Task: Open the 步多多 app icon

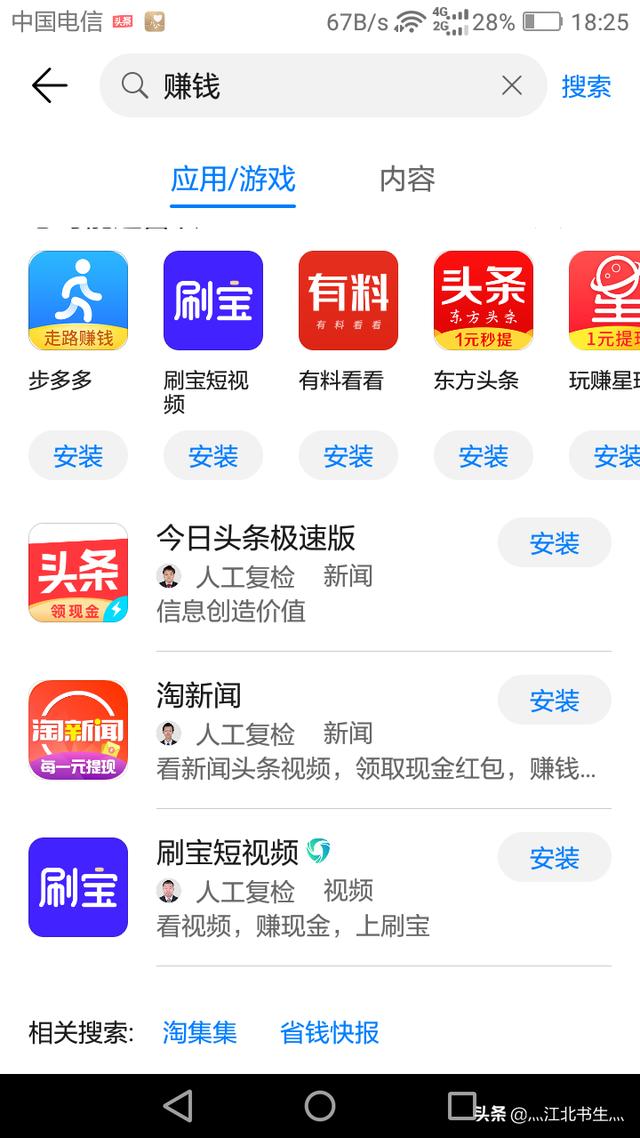Action: (x=78, y=300)
